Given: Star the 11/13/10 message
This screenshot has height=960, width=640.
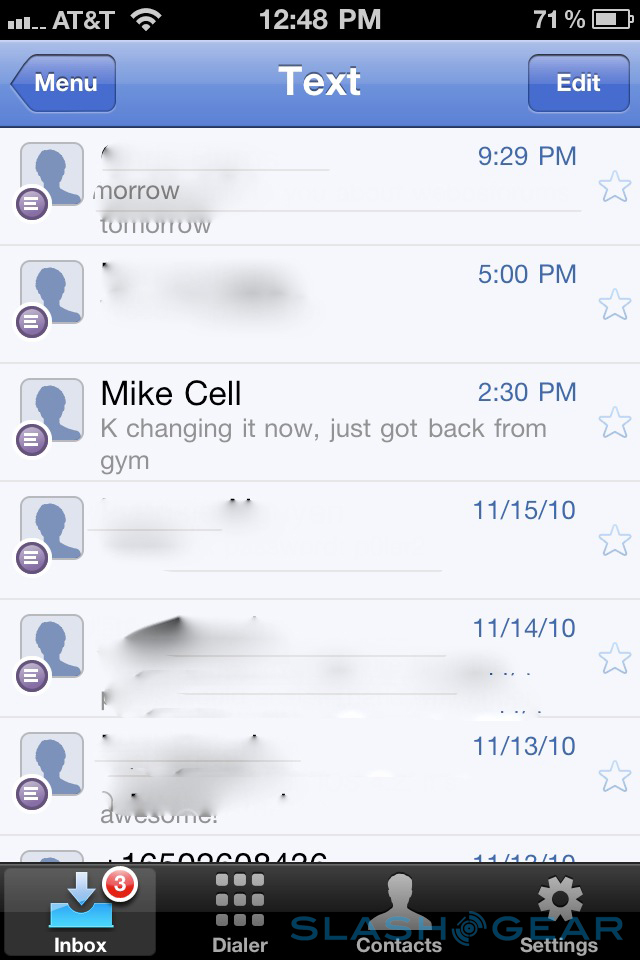Looking at the screenshot, I should click(x=614, y=776).
